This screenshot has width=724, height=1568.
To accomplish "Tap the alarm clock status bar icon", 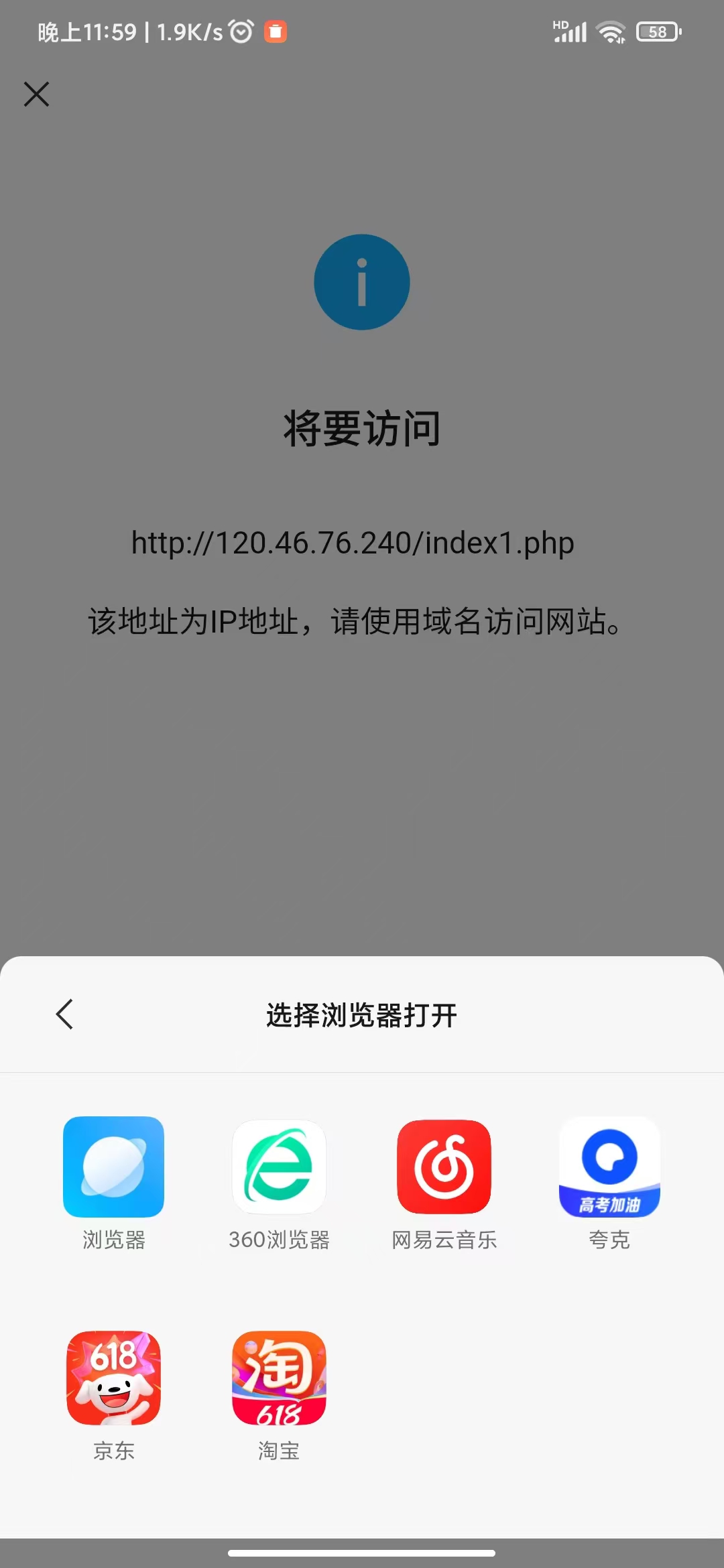I will pyautogui.click(x=241, y=29).
